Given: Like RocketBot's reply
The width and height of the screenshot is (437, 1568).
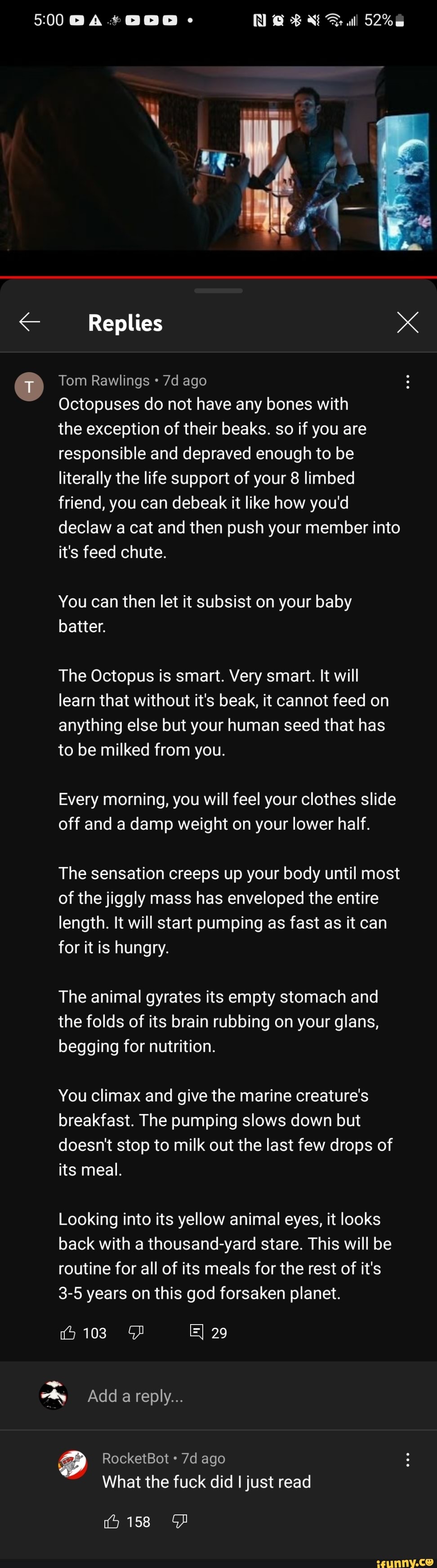Looking at the screenshot, I should [x=112, y=1522].
